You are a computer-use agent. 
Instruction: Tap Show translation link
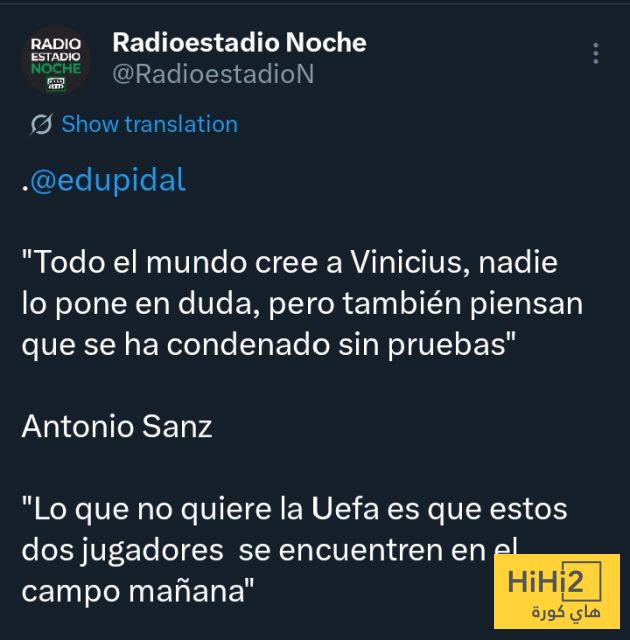pyautogui.click(x=149, y=124)
